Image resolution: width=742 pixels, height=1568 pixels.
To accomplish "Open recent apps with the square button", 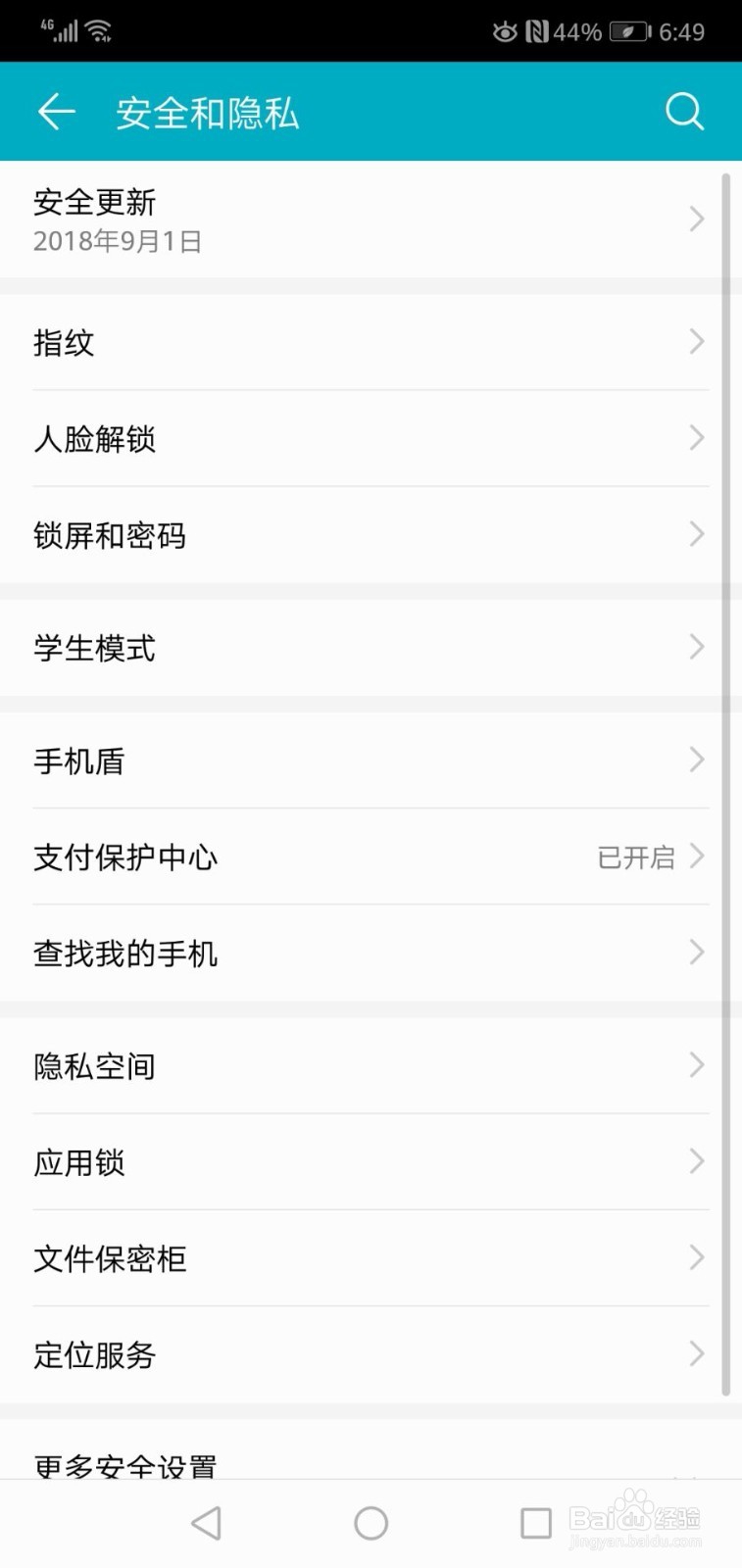I will (535, 1523).
